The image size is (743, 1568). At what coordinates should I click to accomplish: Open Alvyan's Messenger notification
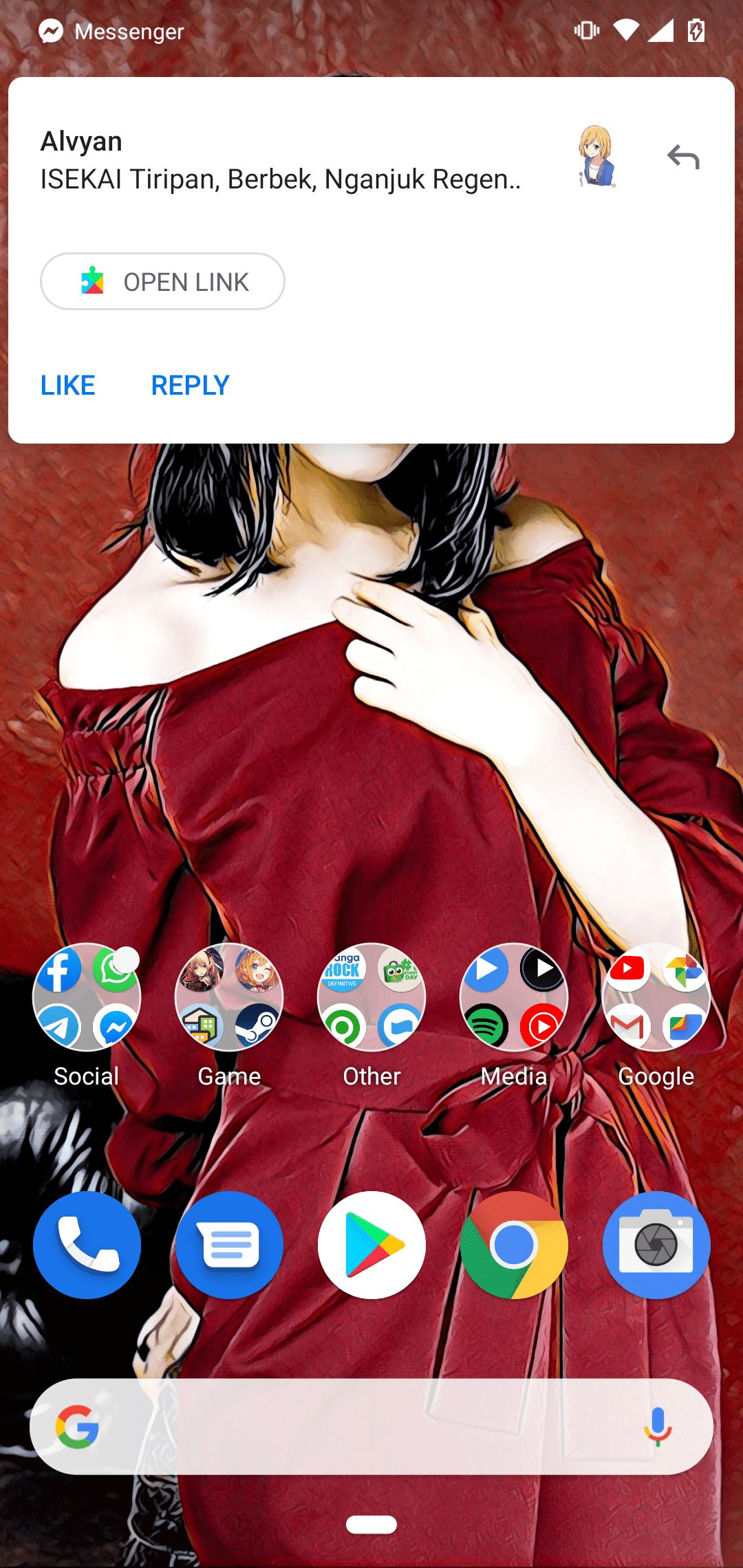pos(280,161)
